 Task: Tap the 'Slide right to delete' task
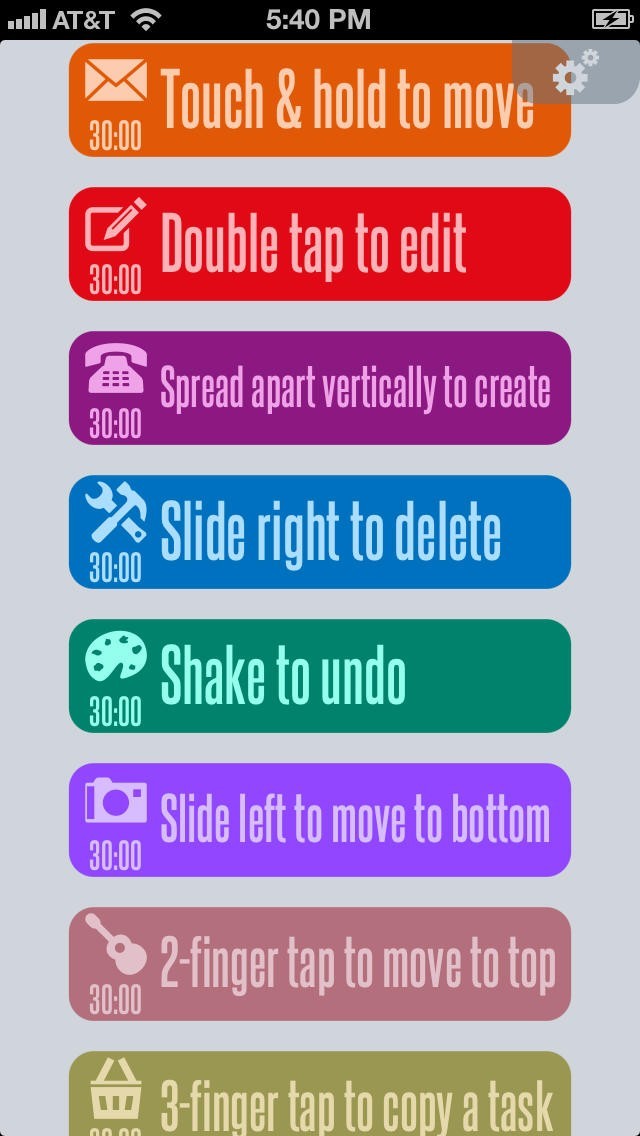coord(320,532)
